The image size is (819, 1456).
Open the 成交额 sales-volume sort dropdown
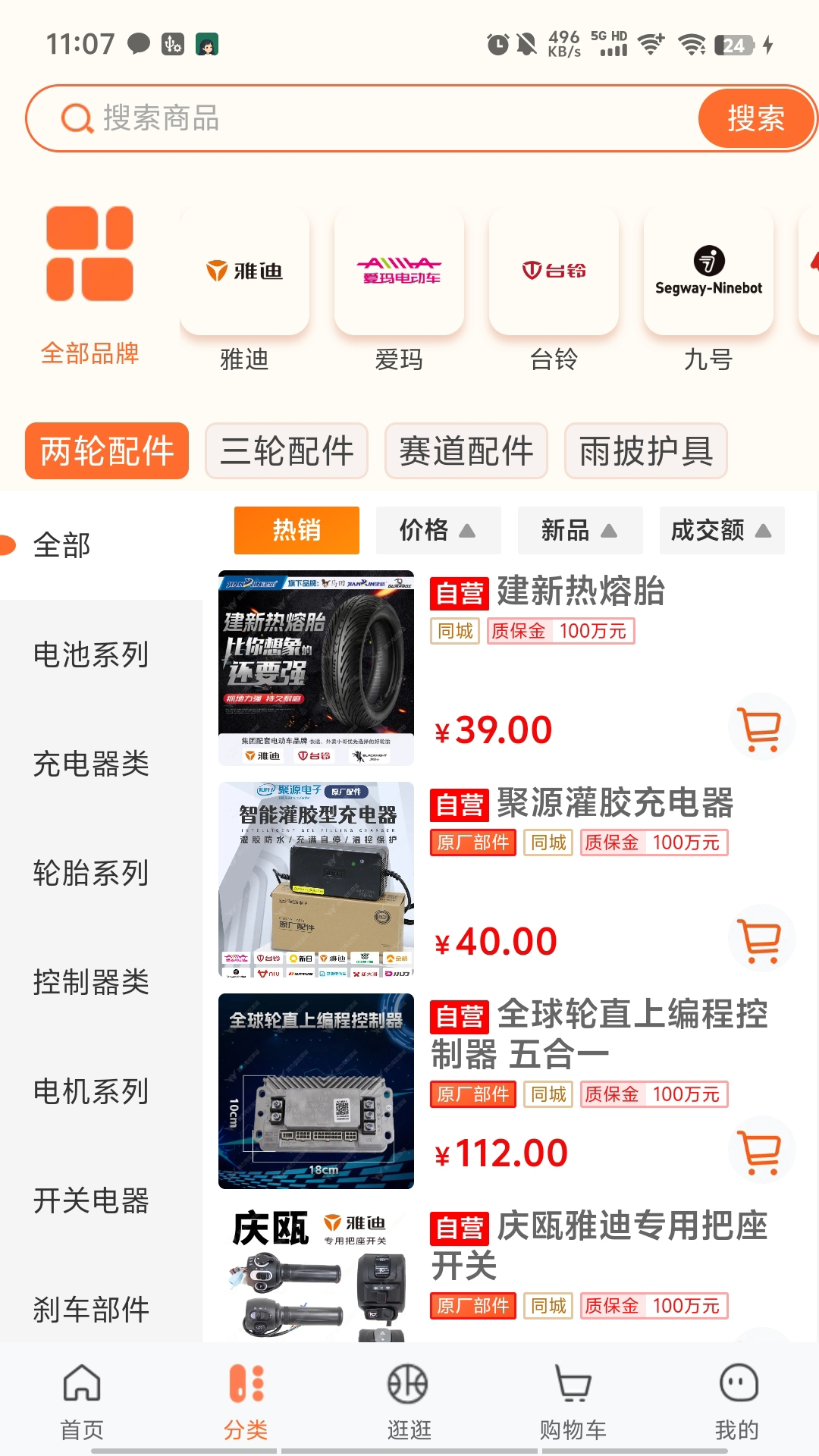721,530
